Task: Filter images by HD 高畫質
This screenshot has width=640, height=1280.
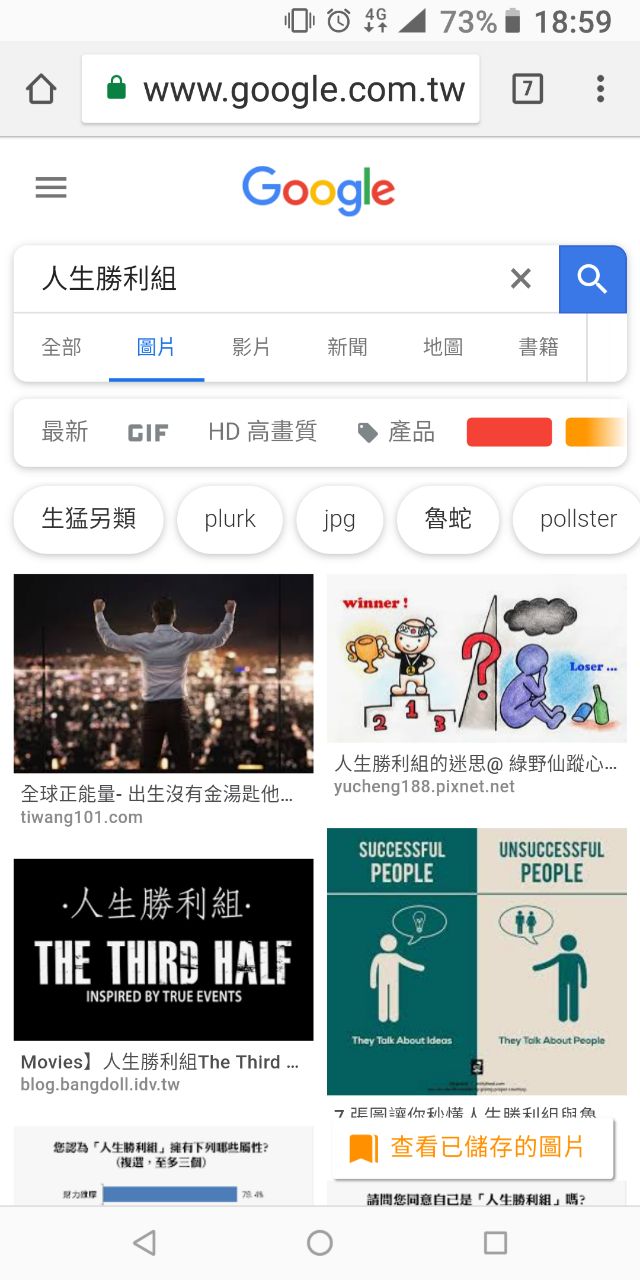Action: (x=262, y=432)
